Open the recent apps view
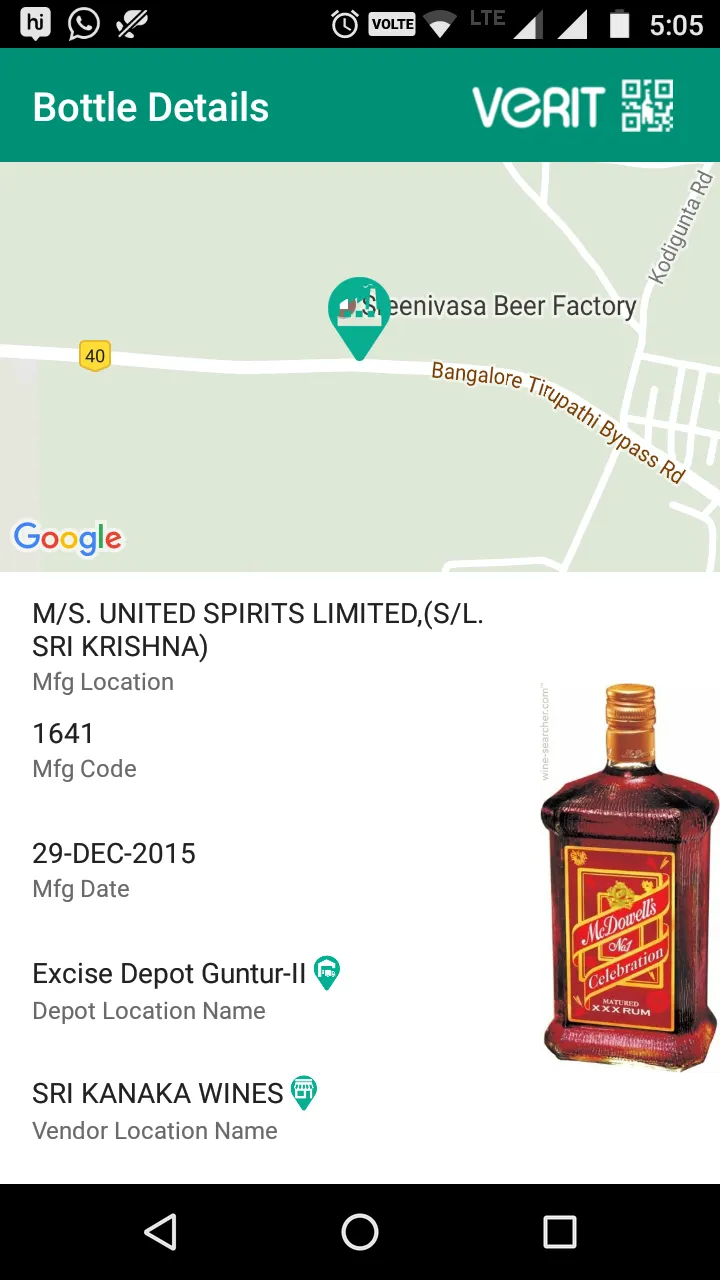720x1280 pixels. tap(559, 1232)
